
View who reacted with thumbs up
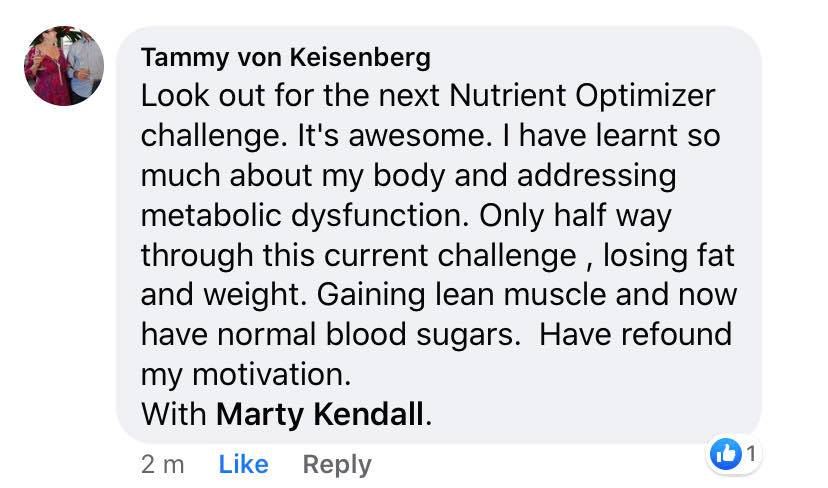733,454
